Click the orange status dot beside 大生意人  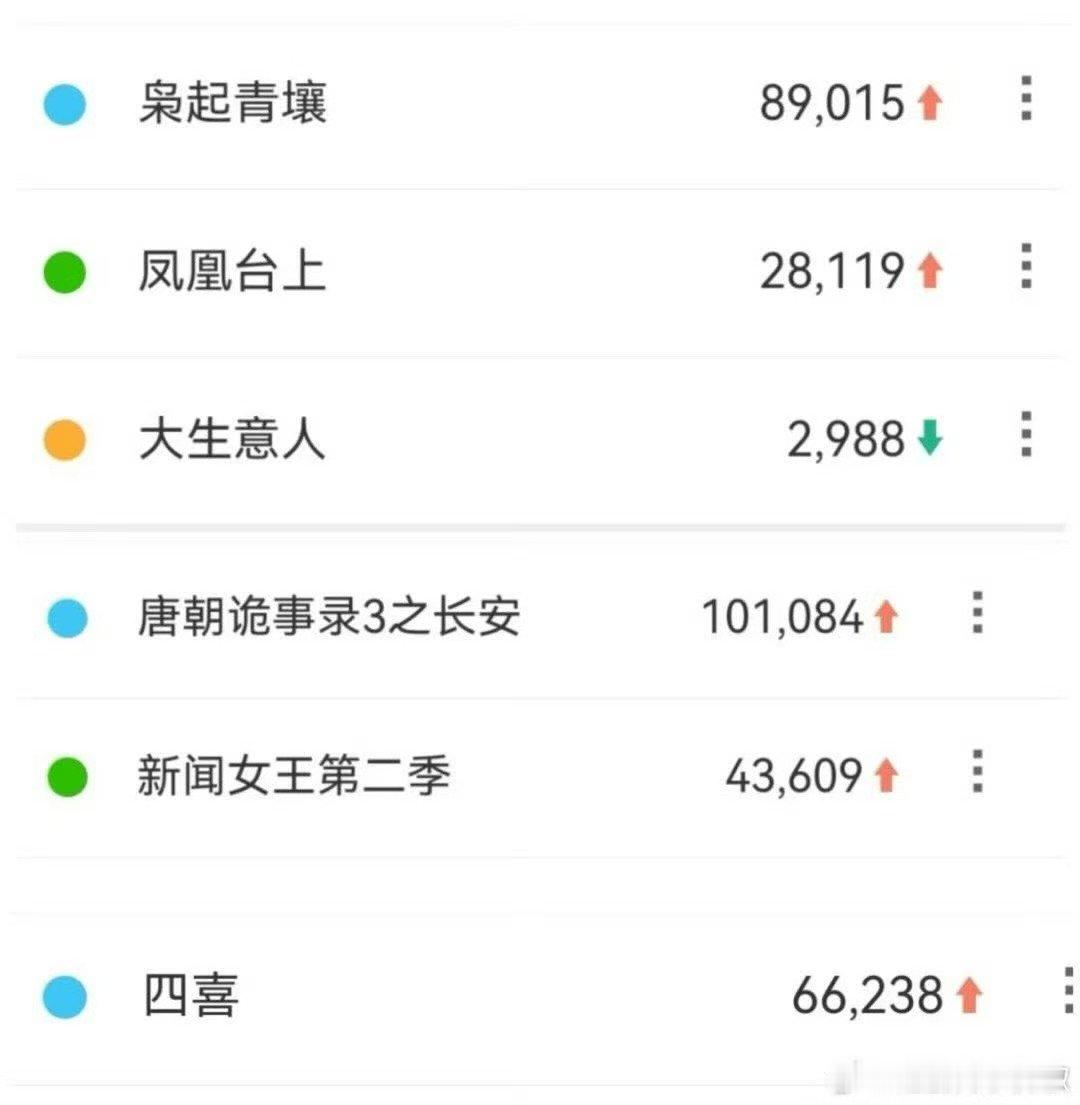[x=62, y=440]
